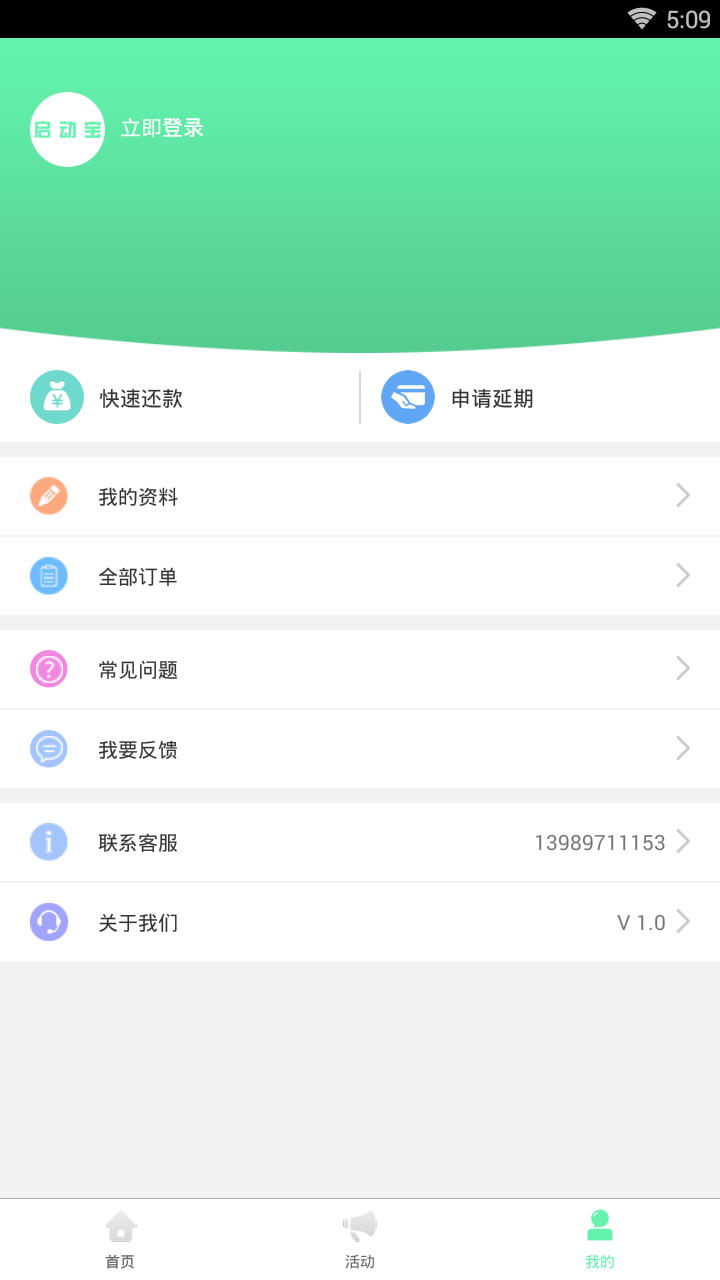
Task: Select the 我的 tab
Action: pyautogui.click(x=600, y=1240)
